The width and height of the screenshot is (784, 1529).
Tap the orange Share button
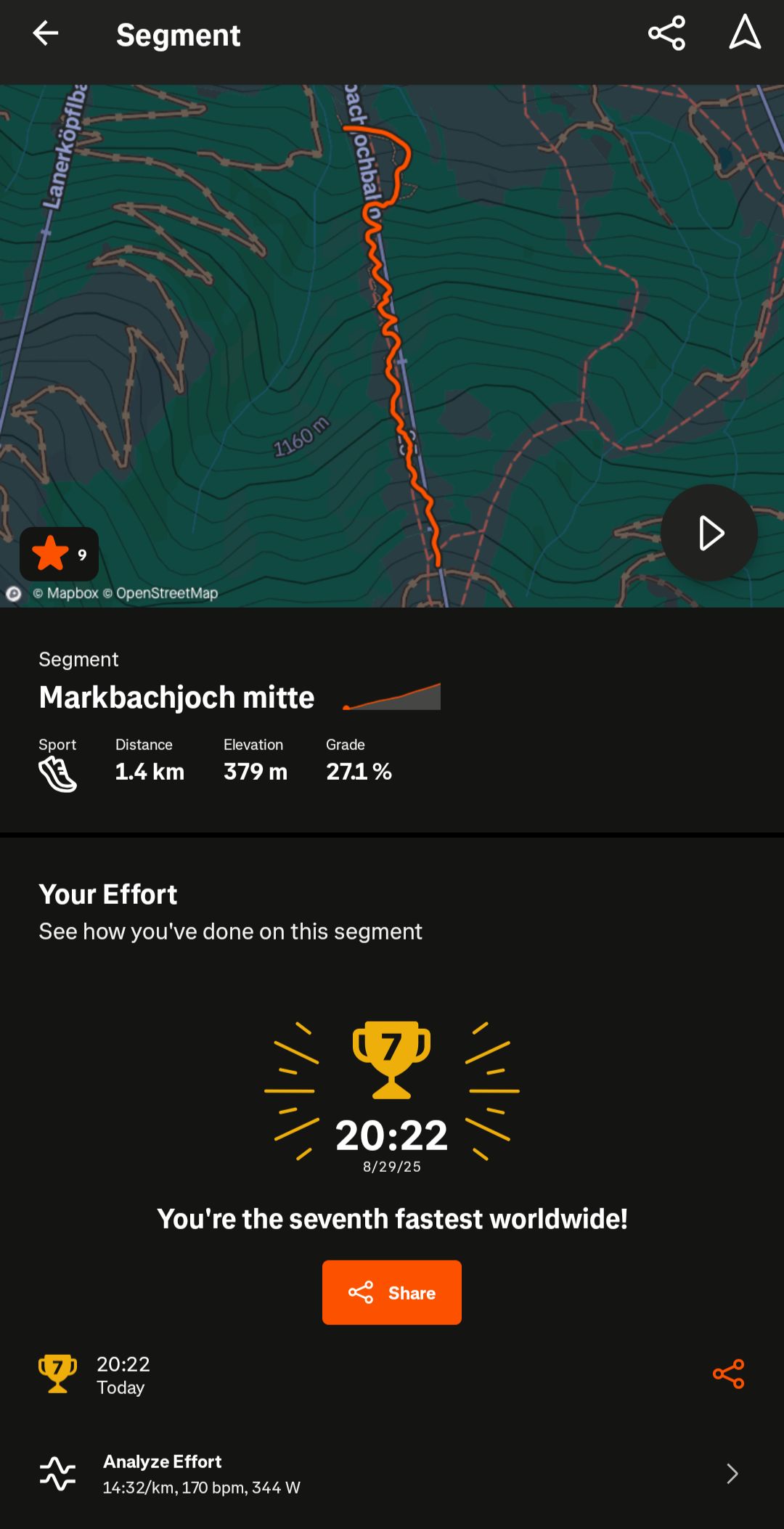coord(392,1292)
